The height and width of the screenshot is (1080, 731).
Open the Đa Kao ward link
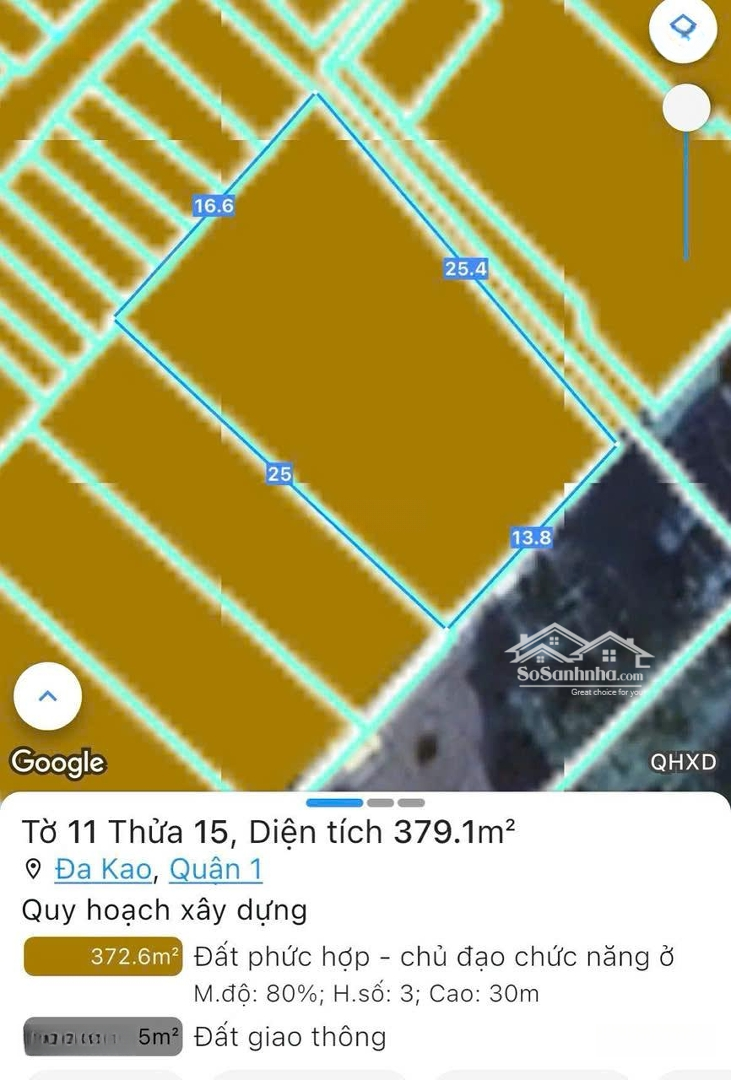pyautogui.click(x=103, y=870)
